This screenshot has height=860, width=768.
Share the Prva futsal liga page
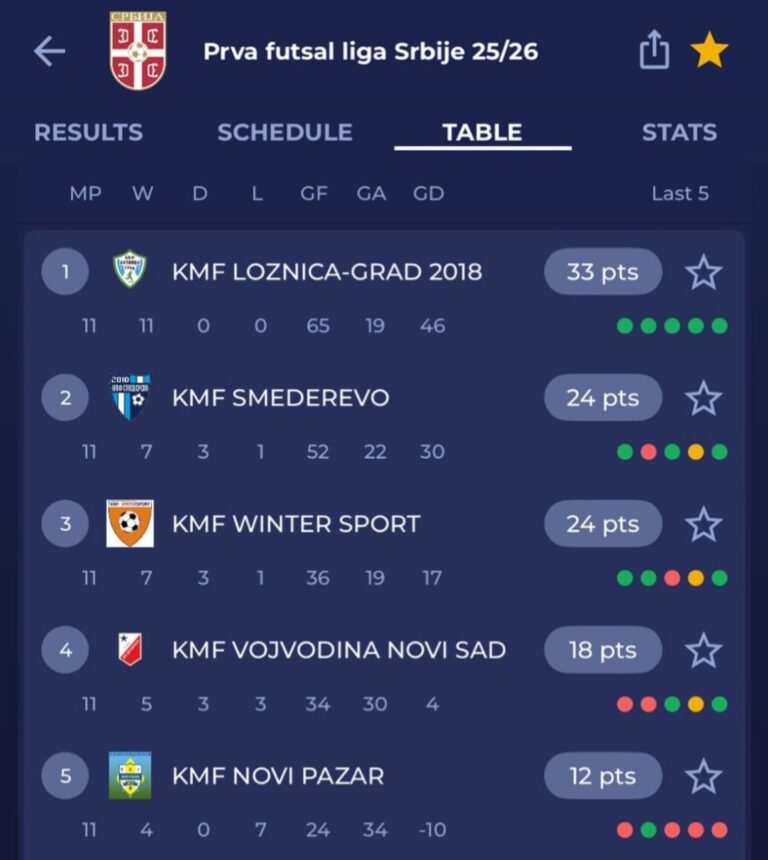click(654, 51)
